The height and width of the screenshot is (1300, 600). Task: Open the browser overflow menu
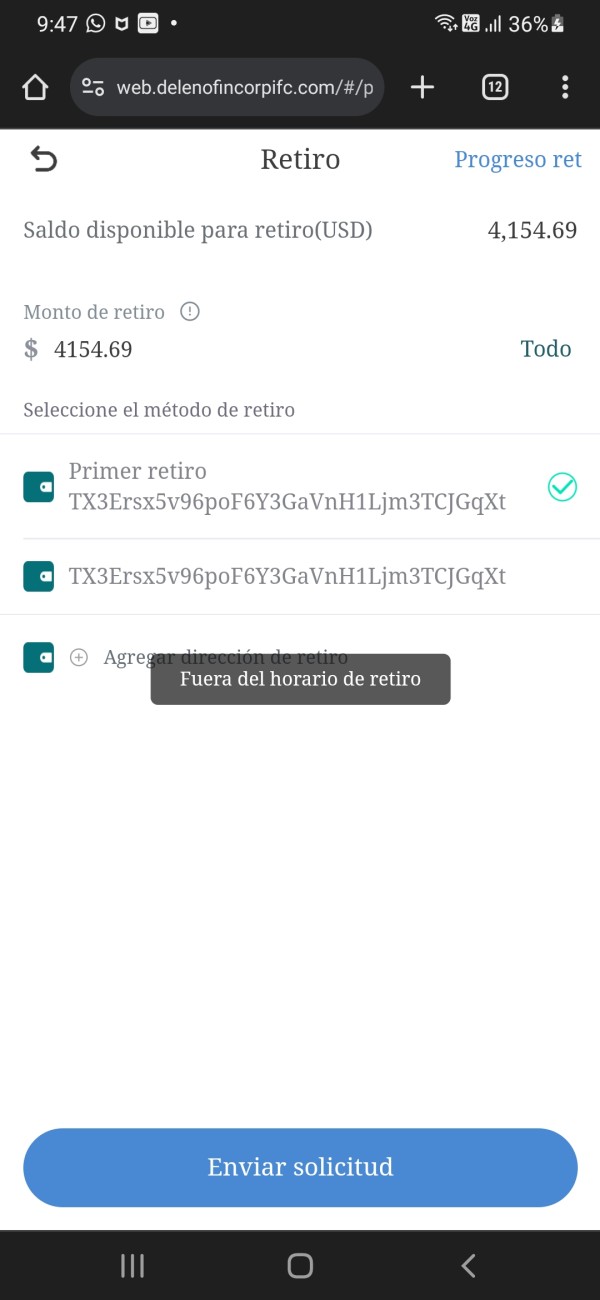tap(565, 88)
